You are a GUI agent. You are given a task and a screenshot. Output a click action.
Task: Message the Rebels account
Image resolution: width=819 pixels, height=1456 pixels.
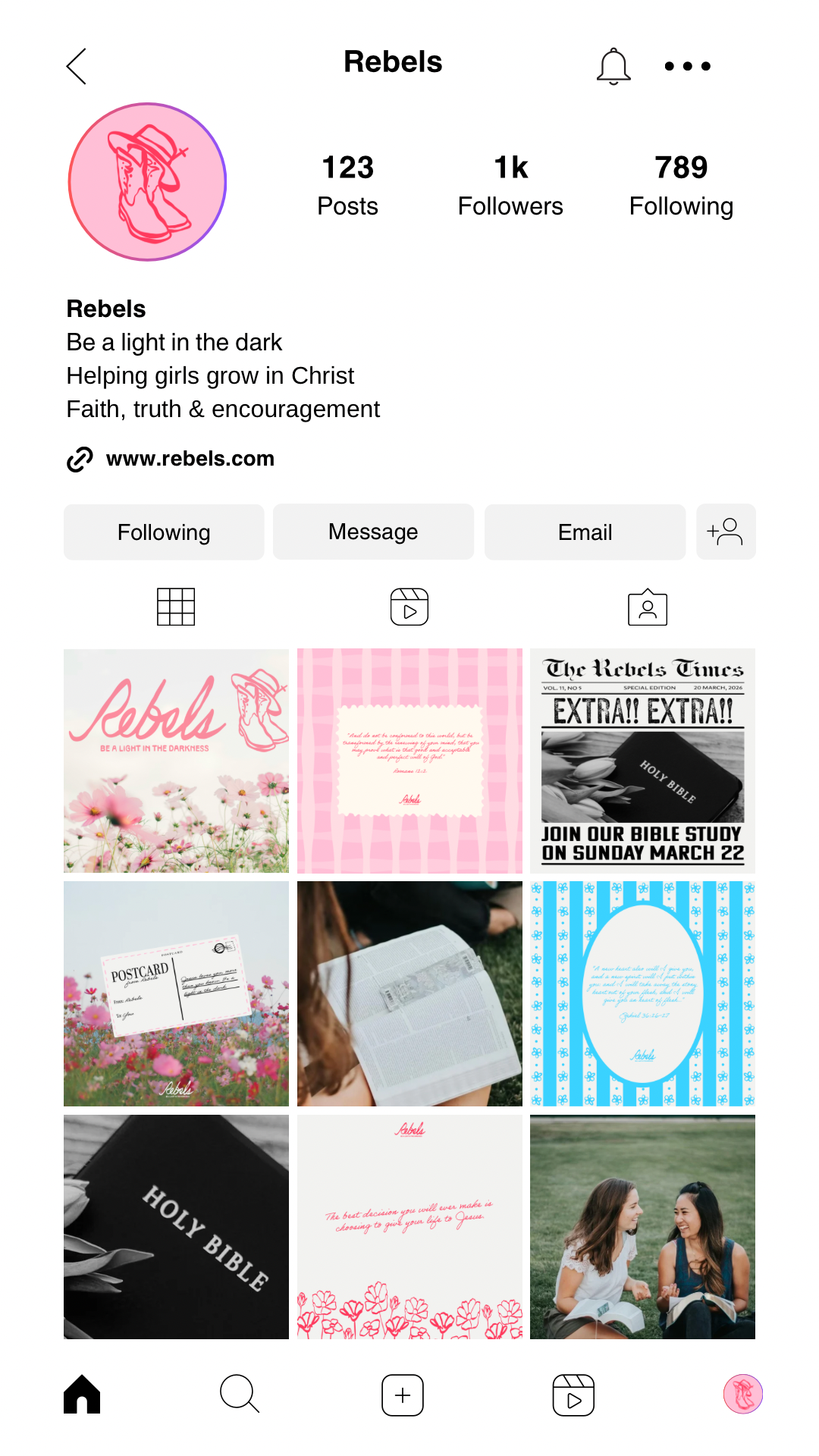click(373, 532)
